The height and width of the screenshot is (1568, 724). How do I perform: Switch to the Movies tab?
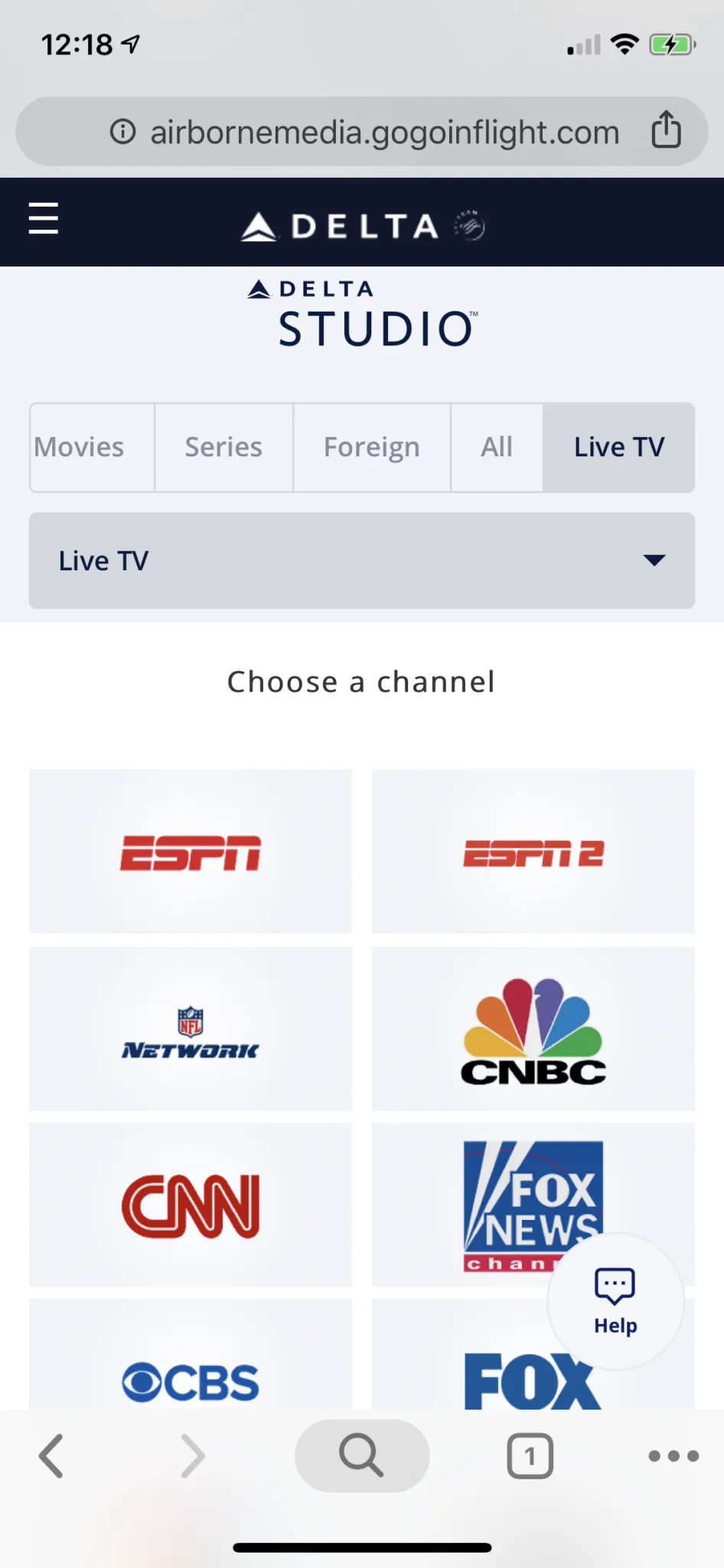80,447
